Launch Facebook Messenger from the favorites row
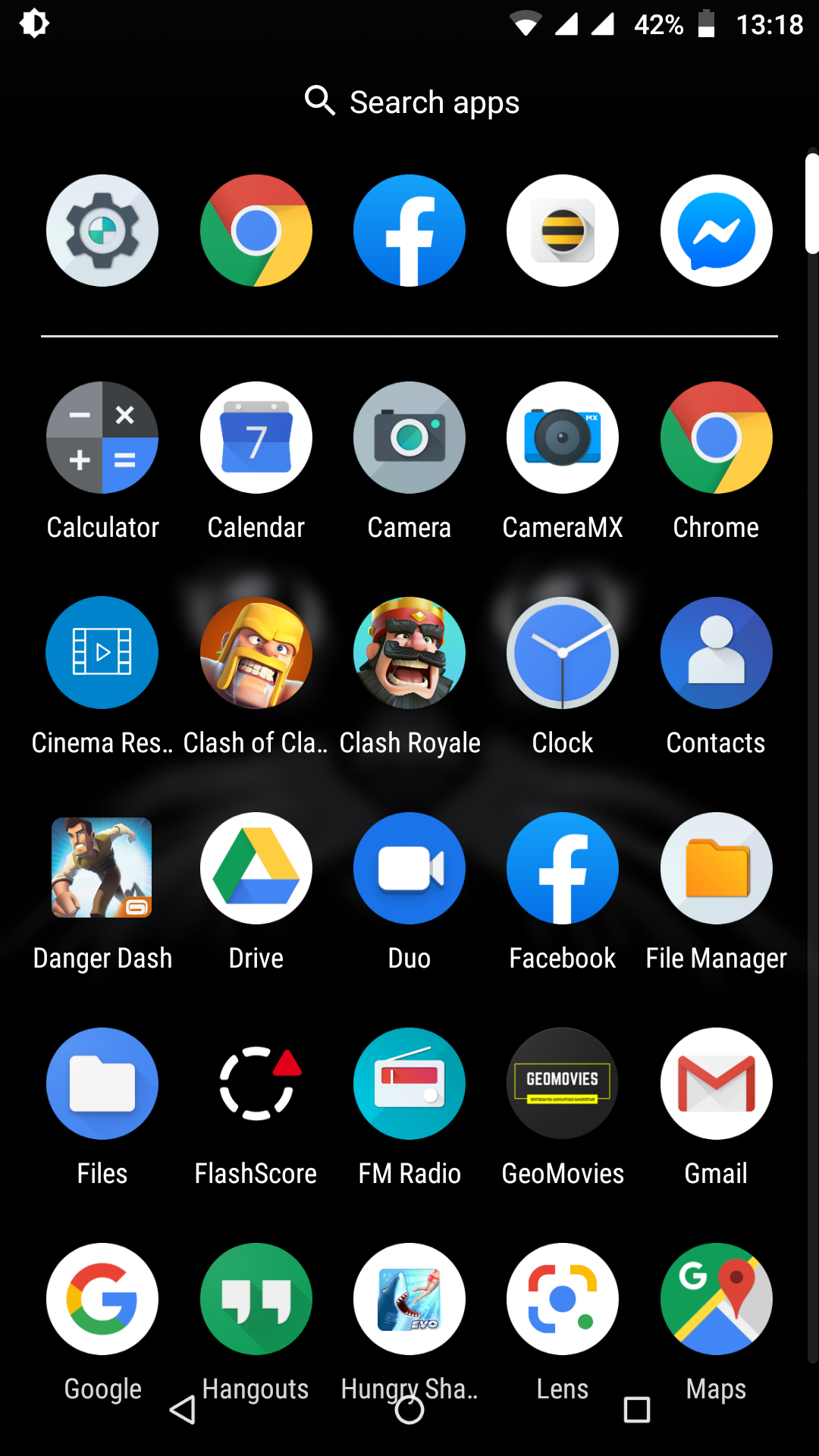Viewport: 819px width, 1456px height. pos(716,230)
